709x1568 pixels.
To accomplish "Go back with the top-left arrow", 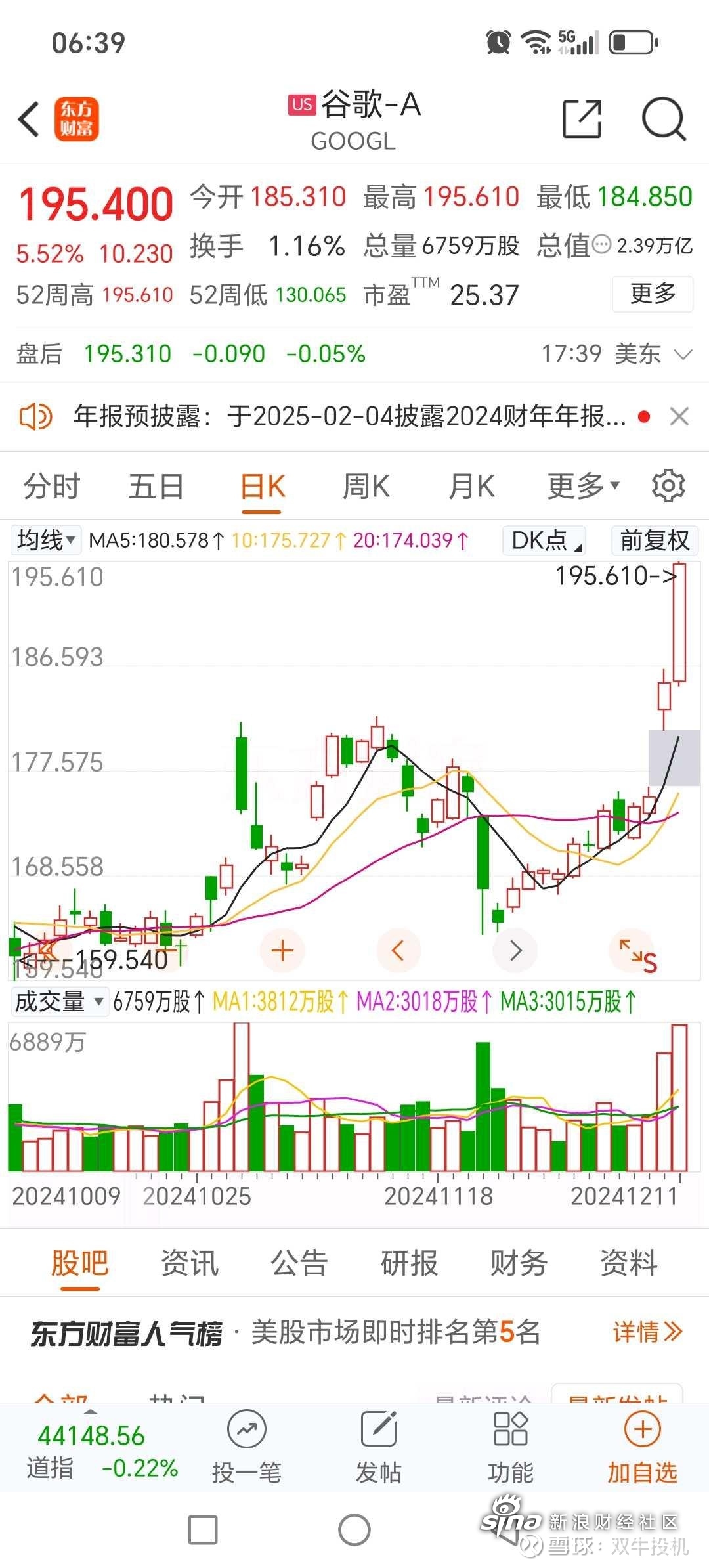I will click(x=30, y=120).
